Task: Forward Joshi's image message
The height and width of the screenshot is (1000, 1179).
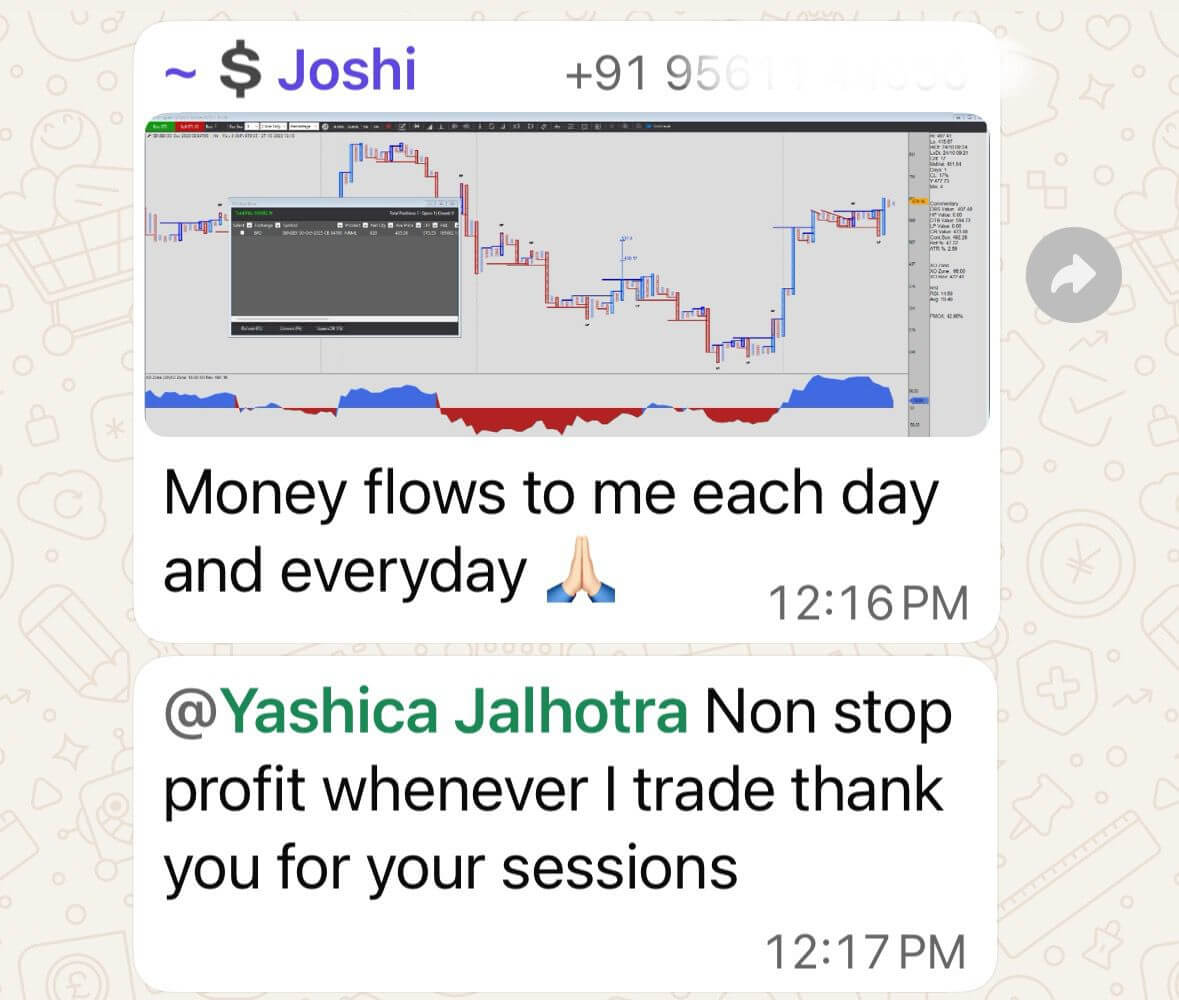Action: pos(1075,275)
